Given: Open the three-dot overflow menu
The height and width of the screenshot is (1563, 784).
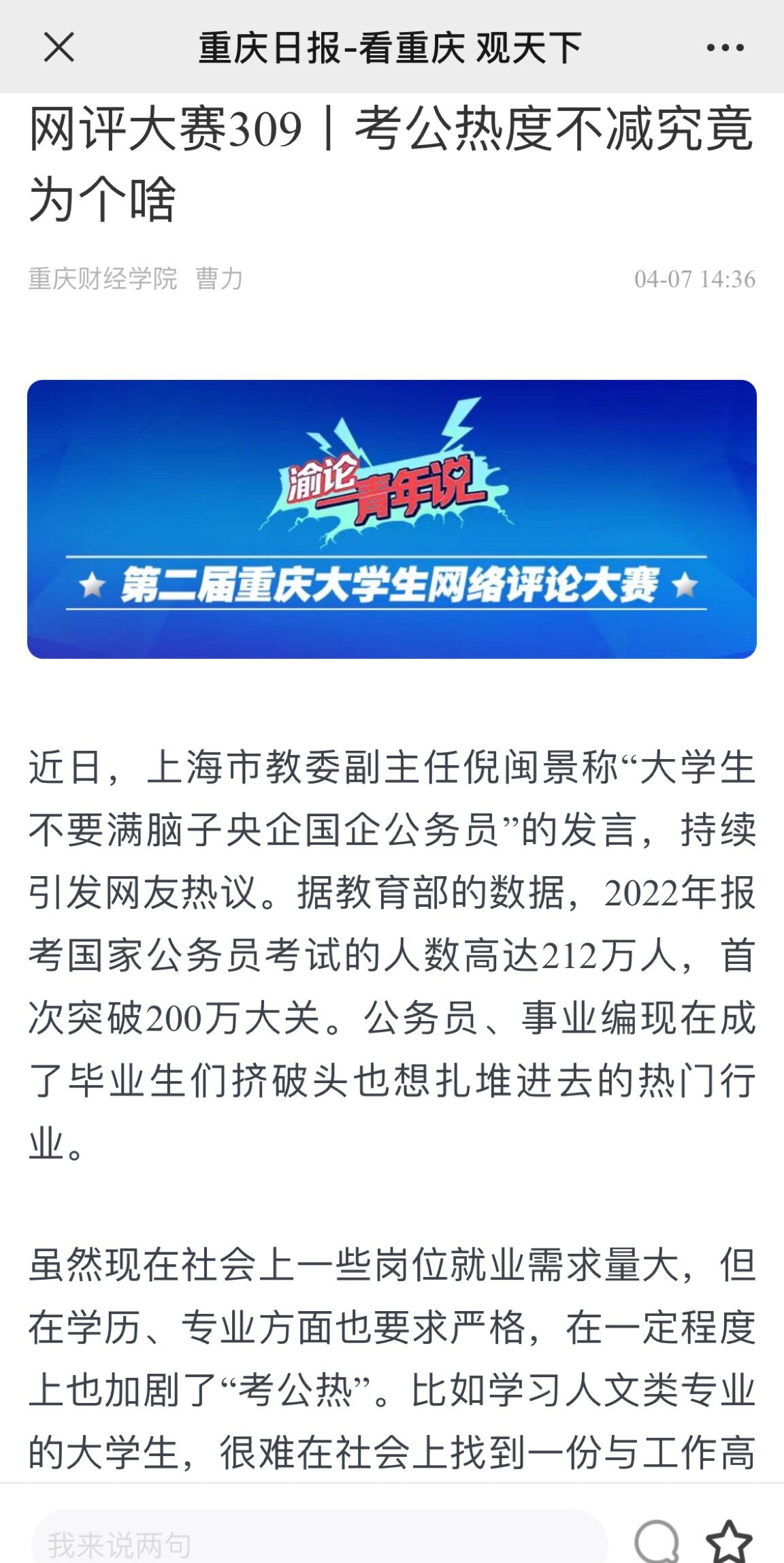Looking at the screenshot, I should point(725,48).
